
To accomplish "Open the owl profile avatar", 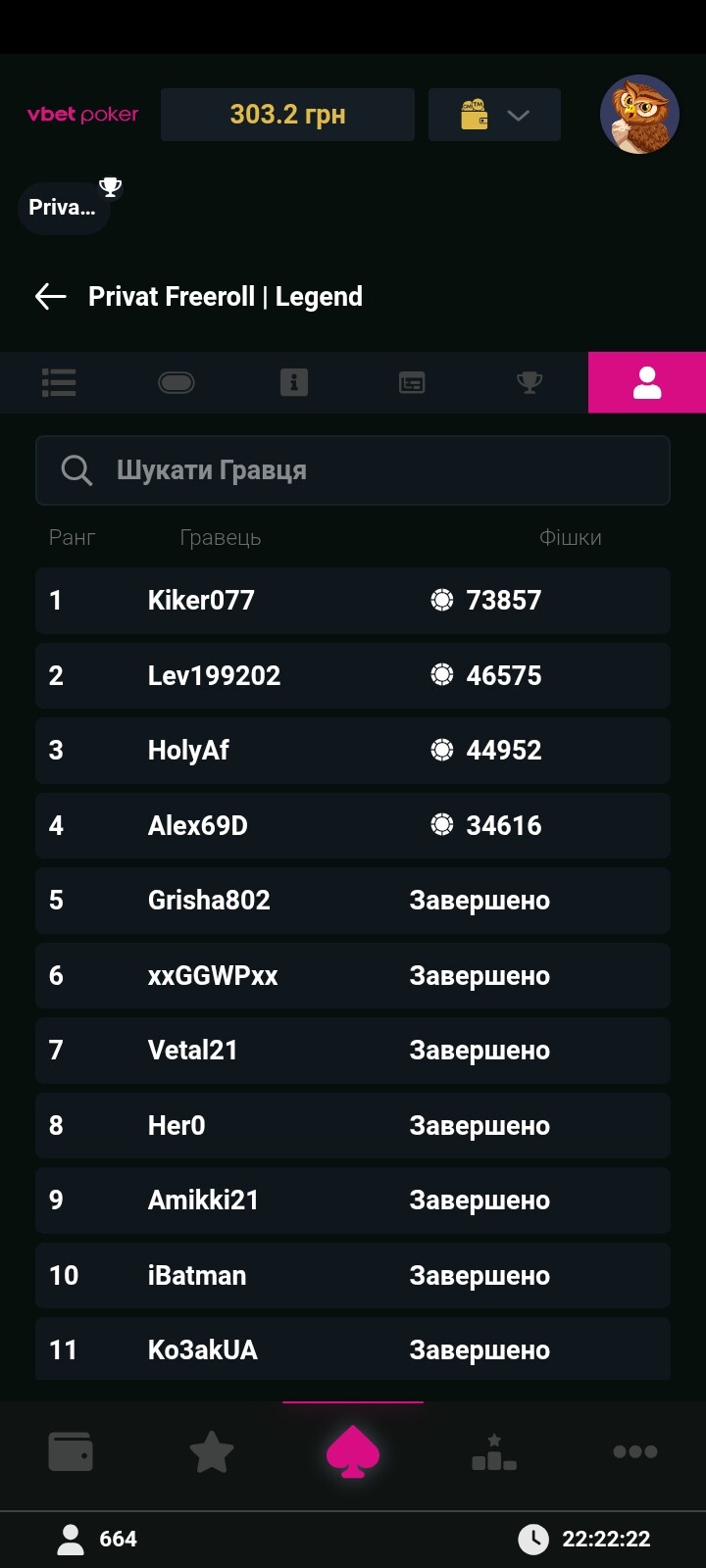I will point(639,115).
